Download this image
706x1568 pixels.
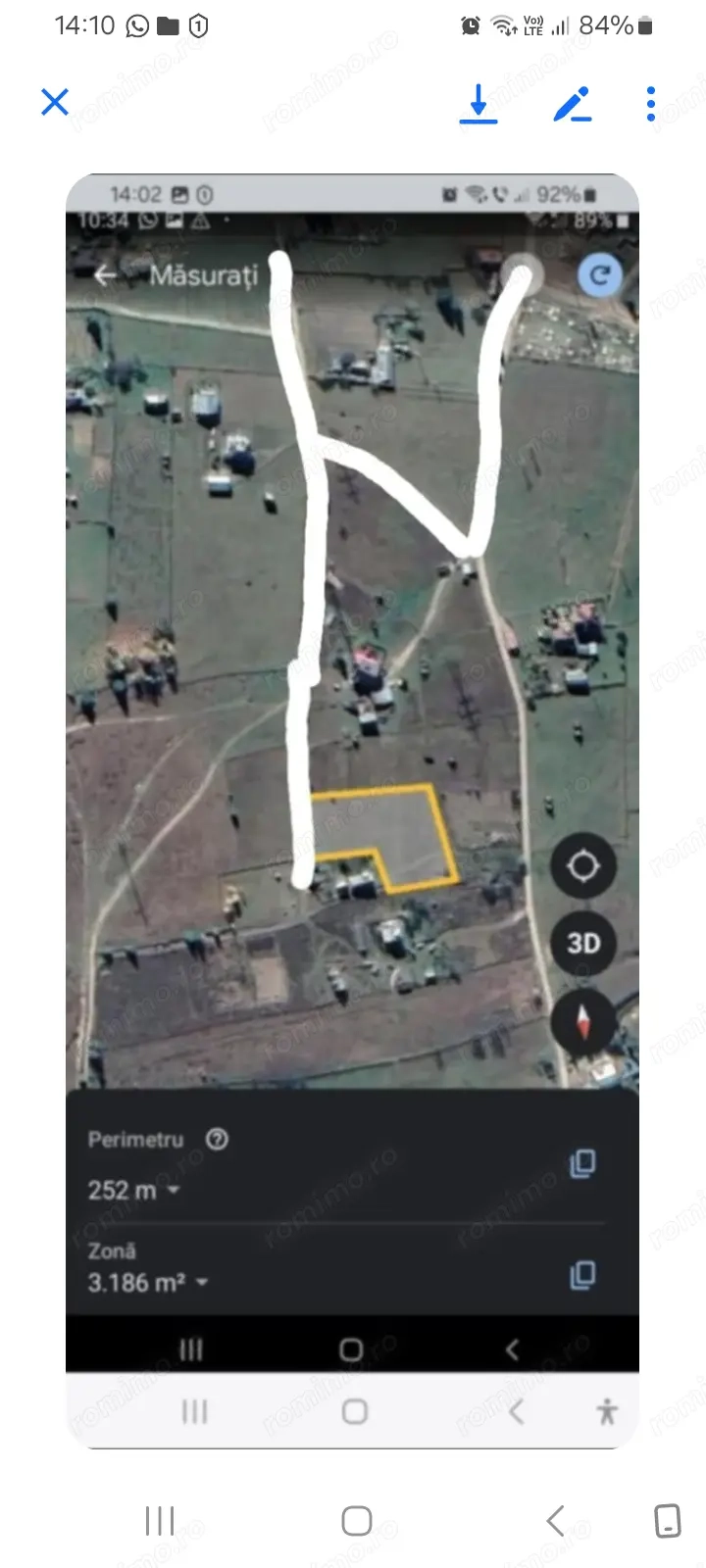(479, 104)
